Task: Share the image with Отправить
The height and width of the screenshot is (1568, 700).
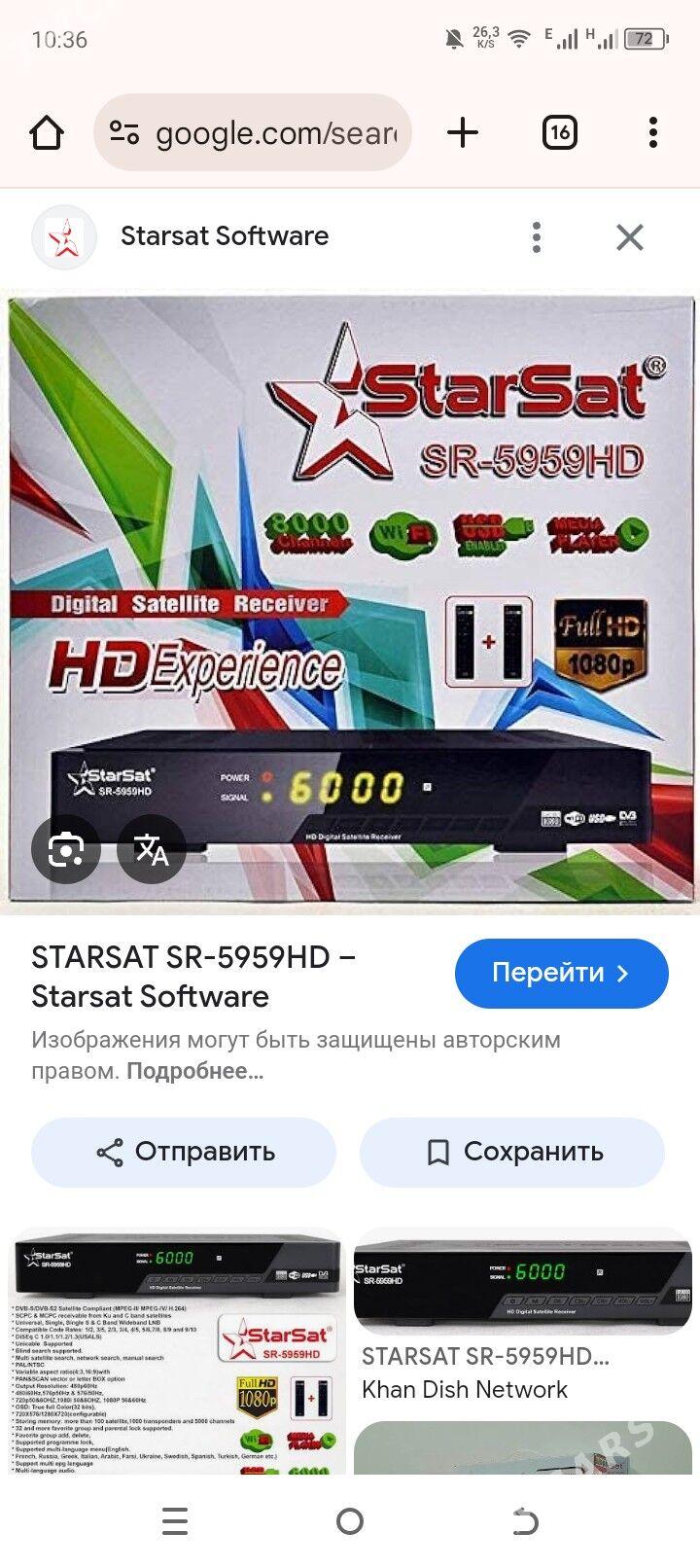Action: point(184,1152)
